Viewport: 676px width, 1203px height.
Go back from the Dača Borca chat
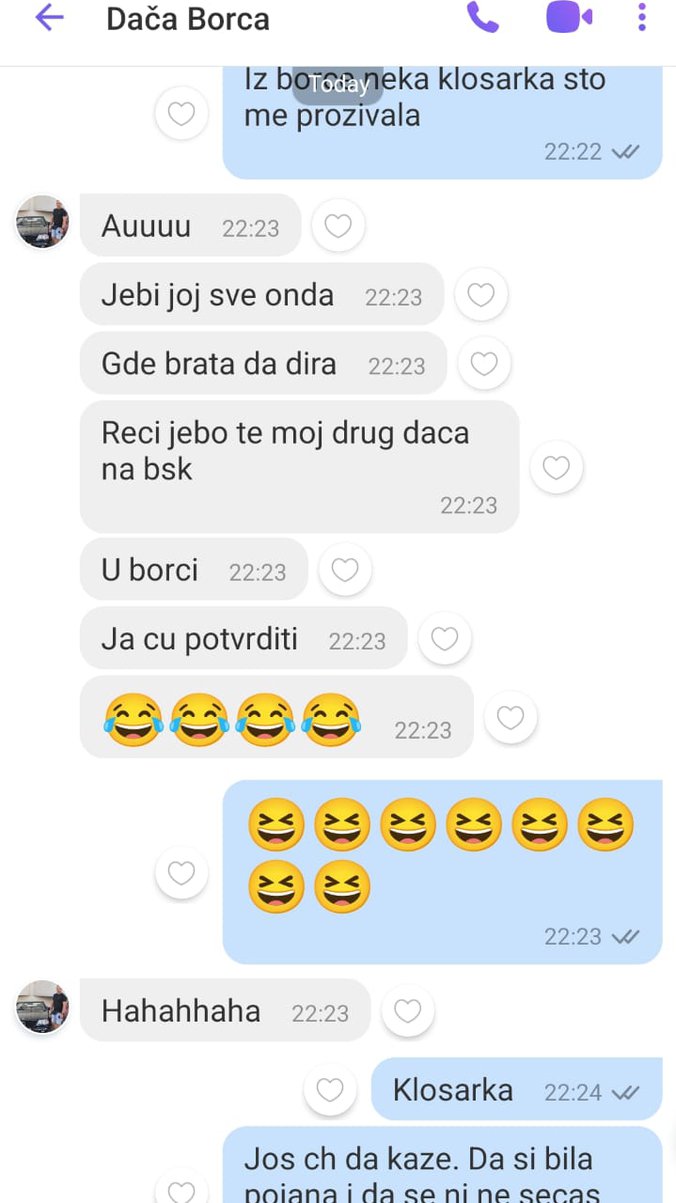49,18
